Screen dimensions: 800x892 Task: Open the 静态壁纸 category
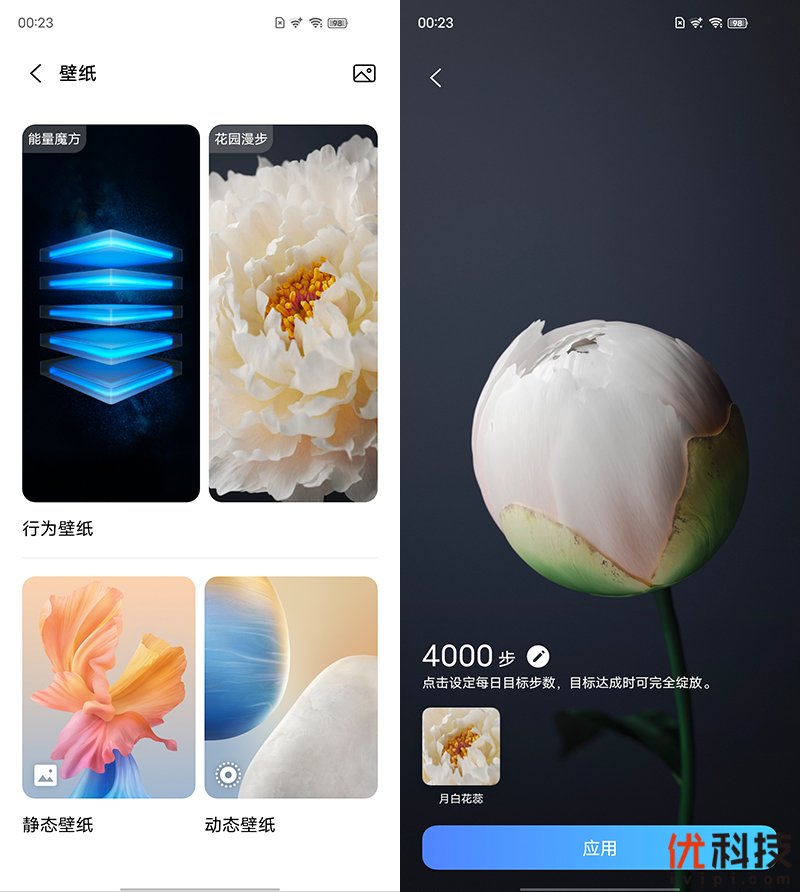(x=109, y=687)
